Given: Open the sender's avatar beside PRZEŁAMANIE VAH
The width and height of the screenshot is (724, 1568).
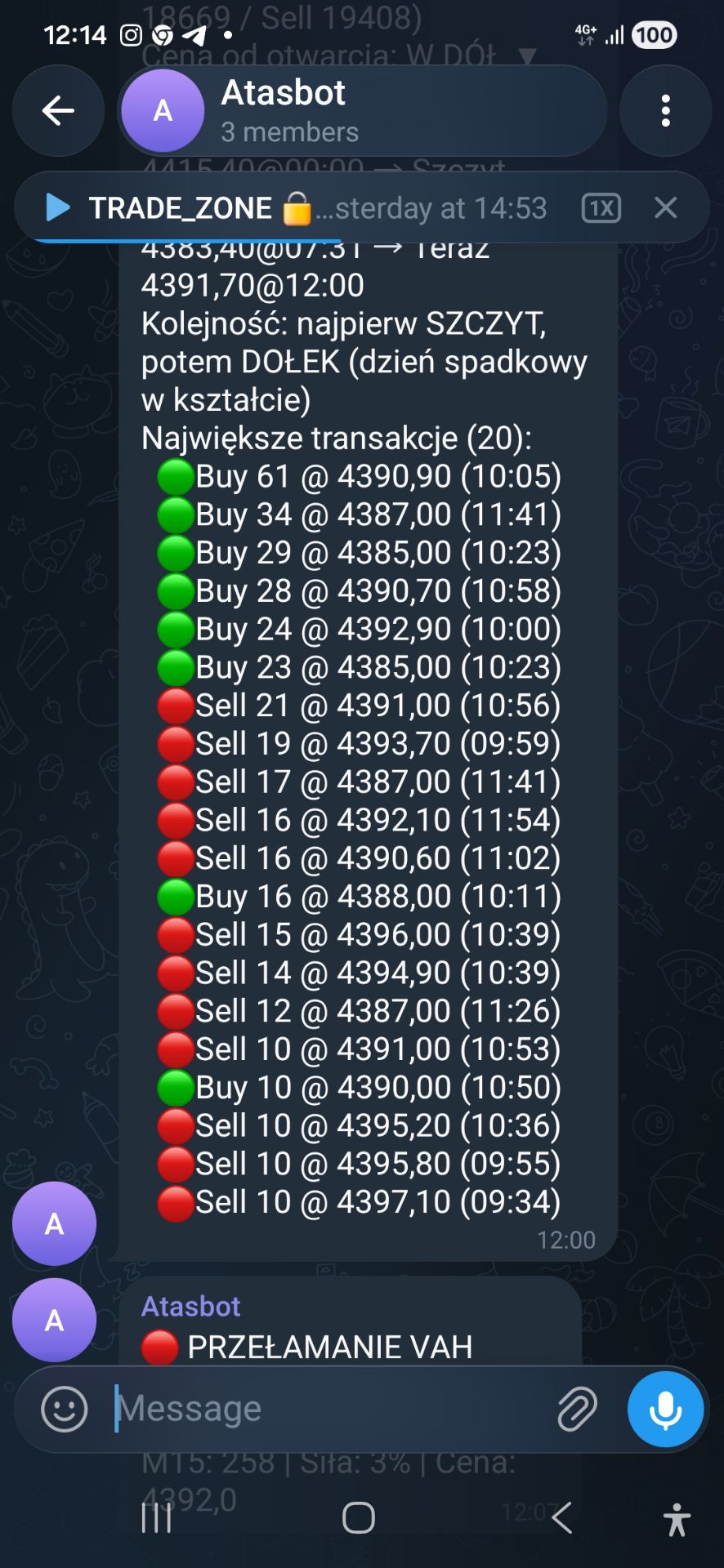Looking at the screenshot, I should tap(54, 1320).
